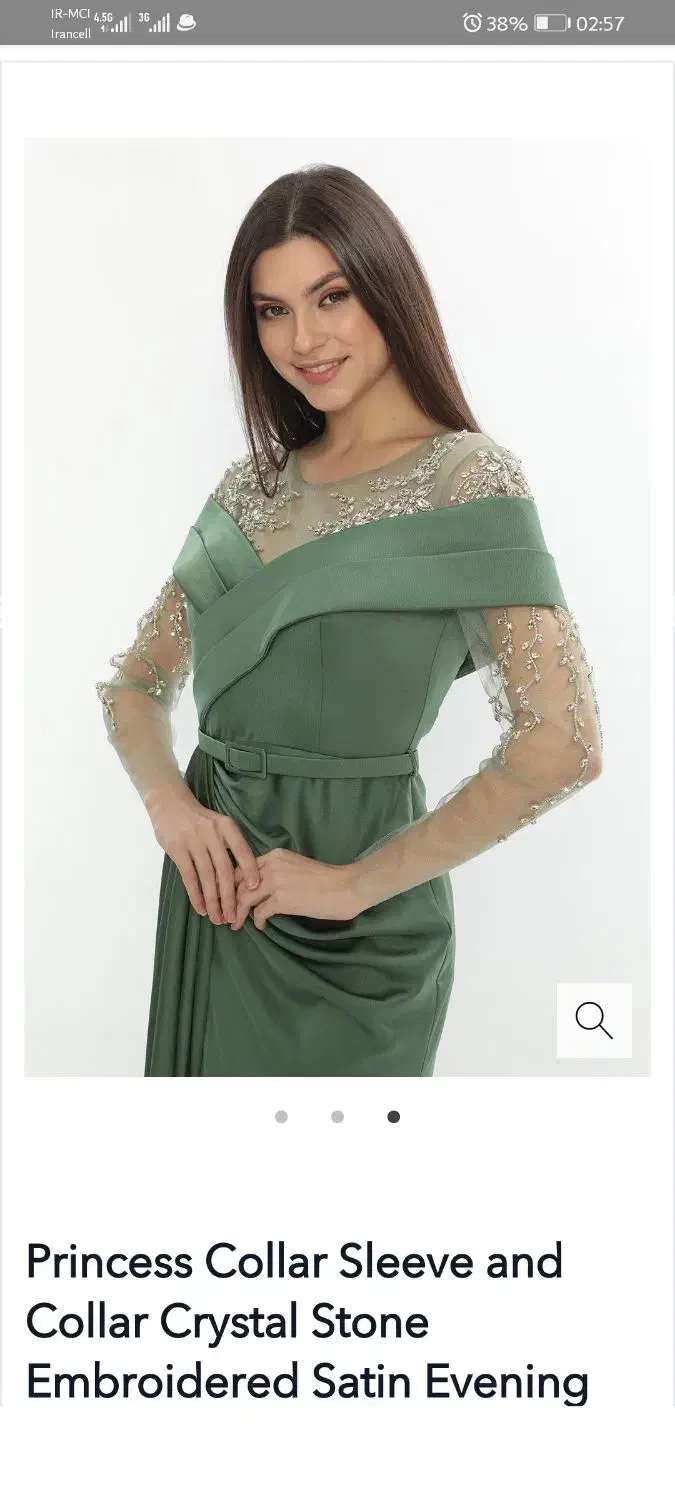Open the green evening dress product photo
The image size is (675, 1500).
pos(337,606)
